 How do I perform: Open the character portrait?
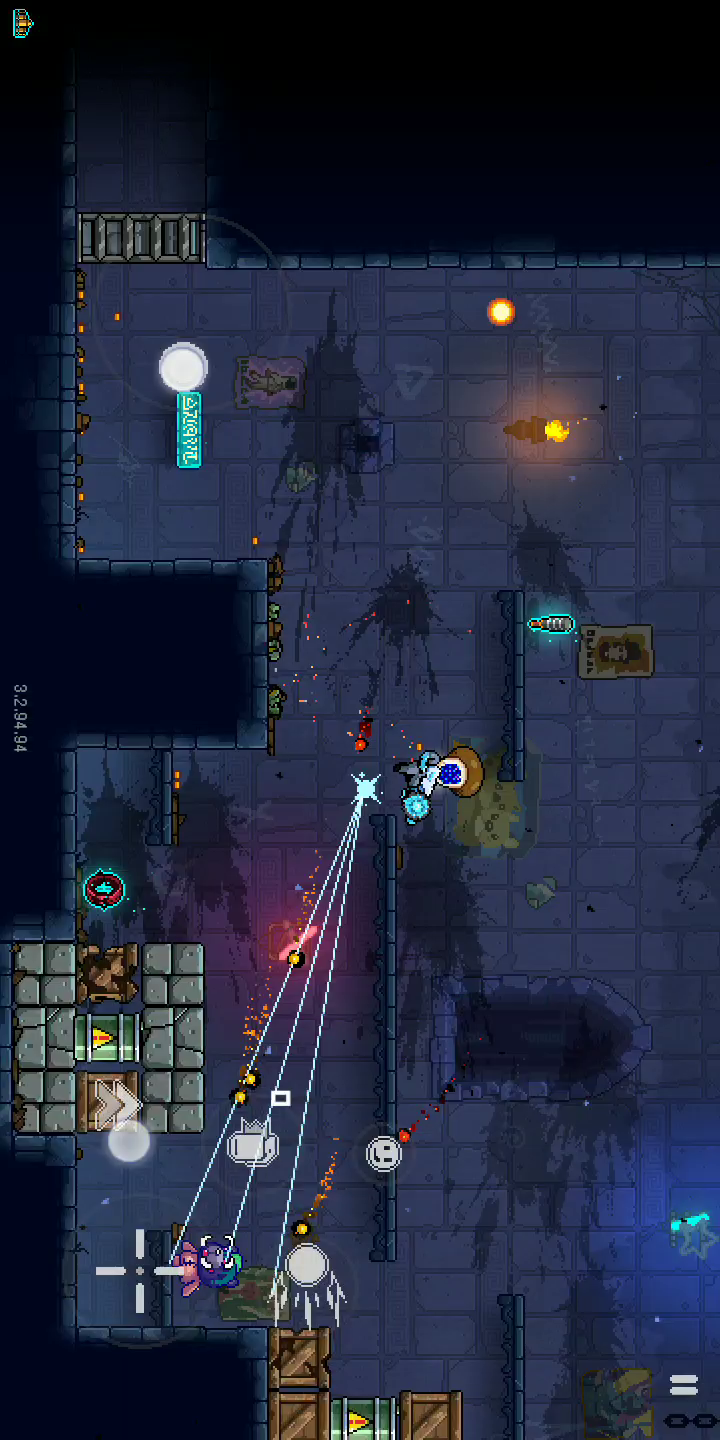617,1402
